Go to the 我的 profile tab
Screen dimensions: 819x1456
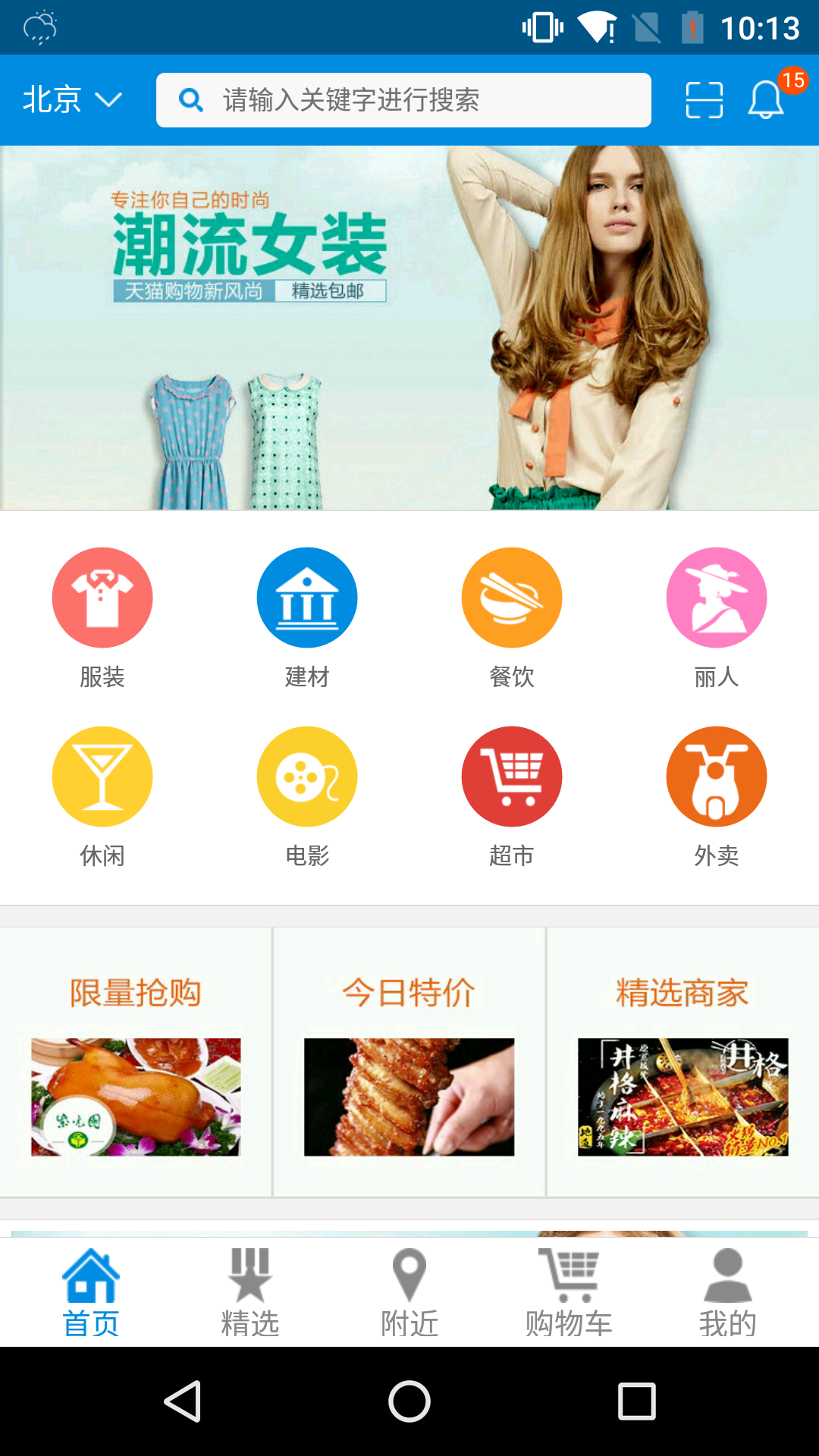click(728, 1289)
